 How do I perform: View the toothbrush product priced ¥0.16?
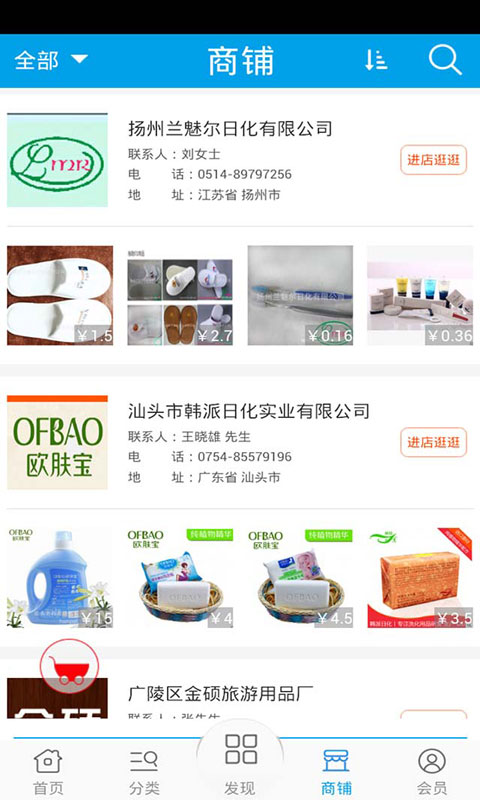tap(300, 295)
